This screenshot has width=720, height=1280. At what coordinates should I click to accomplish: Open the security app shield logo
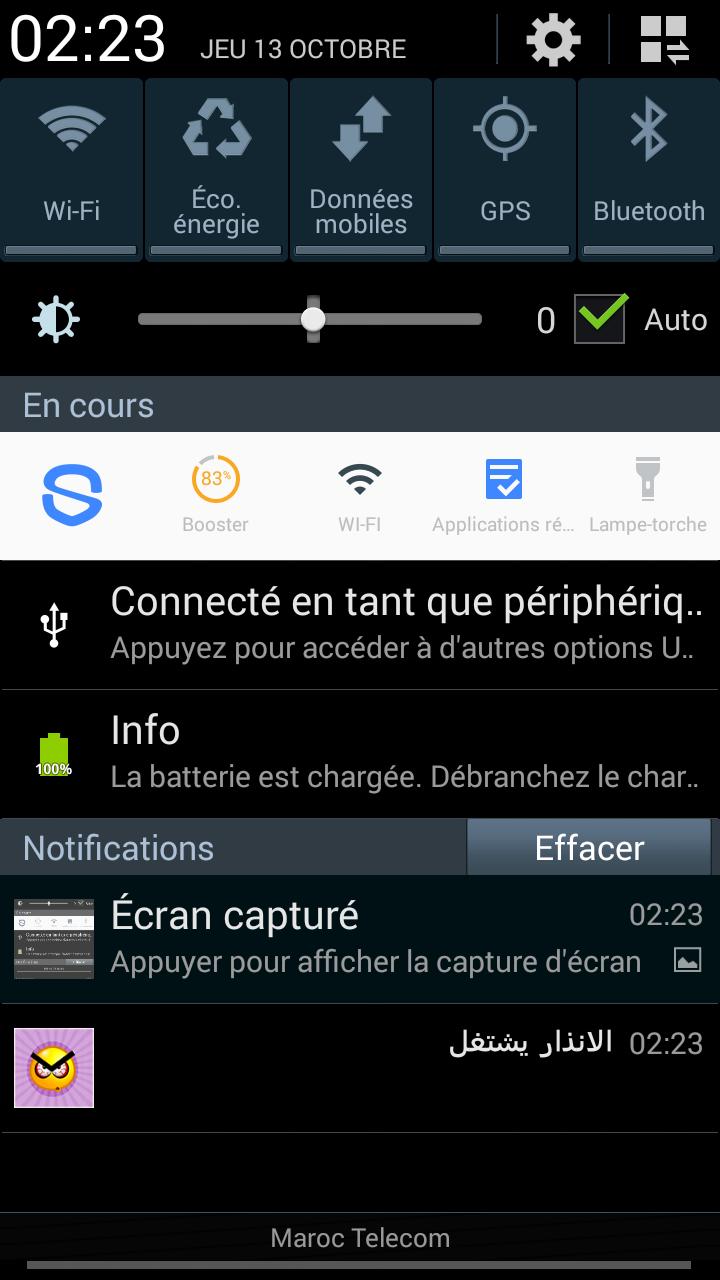point(72,495)
